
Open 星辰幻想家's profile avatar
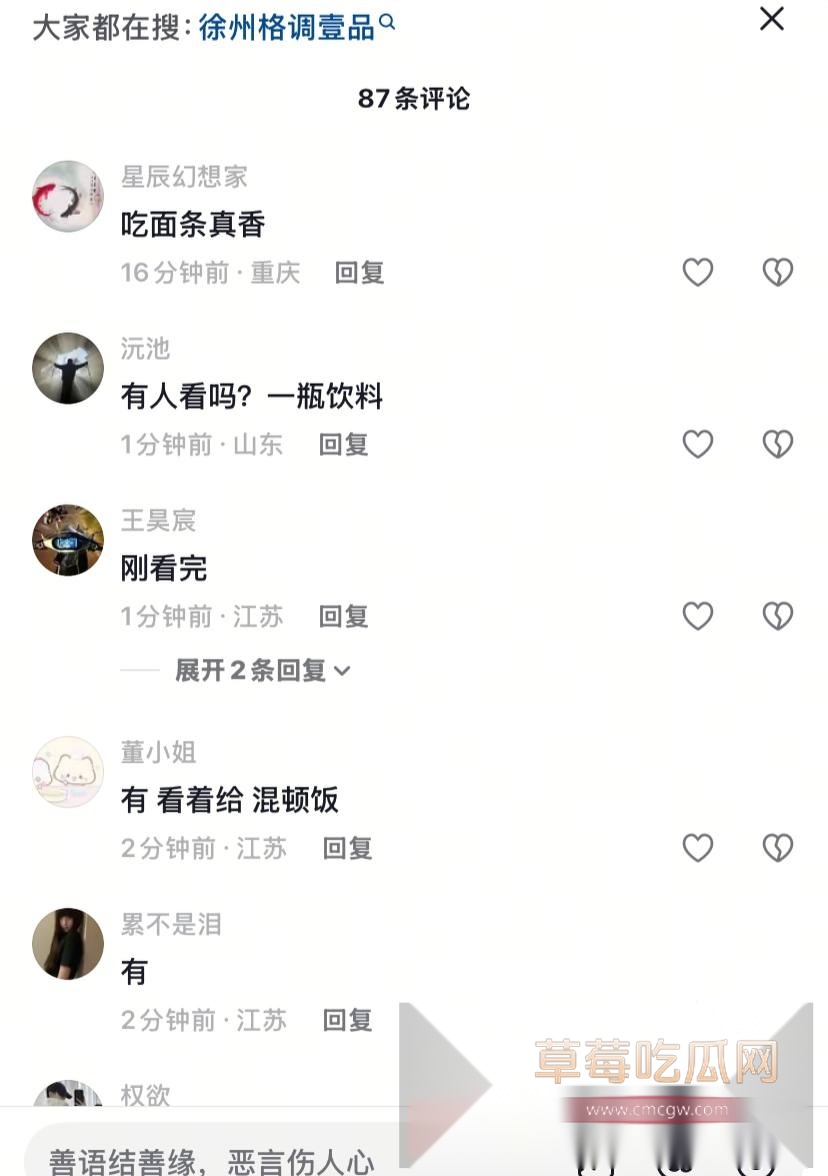(68, 196)
